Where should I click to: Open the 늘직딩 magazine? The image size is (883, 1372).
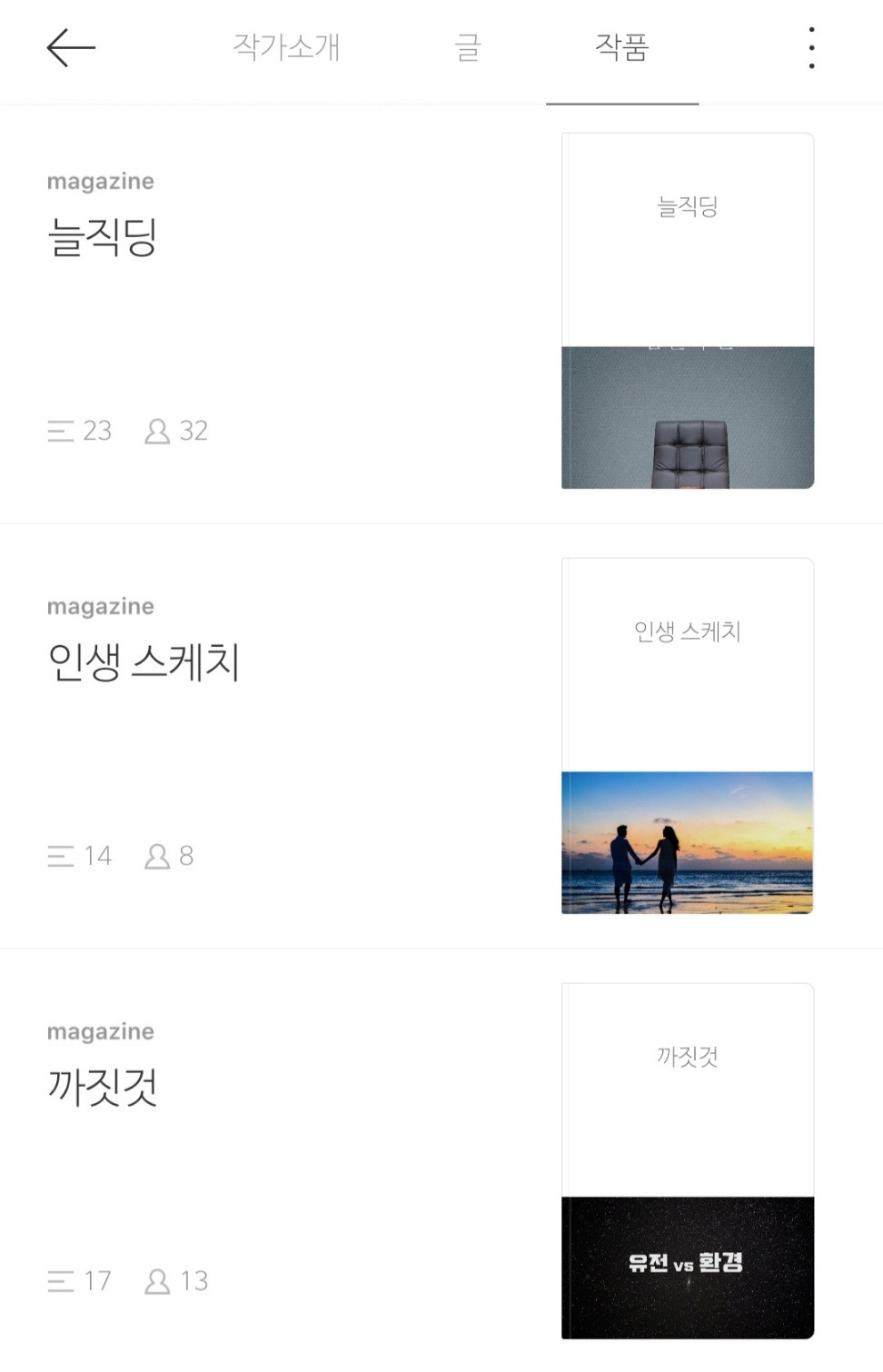coord(103,237)
